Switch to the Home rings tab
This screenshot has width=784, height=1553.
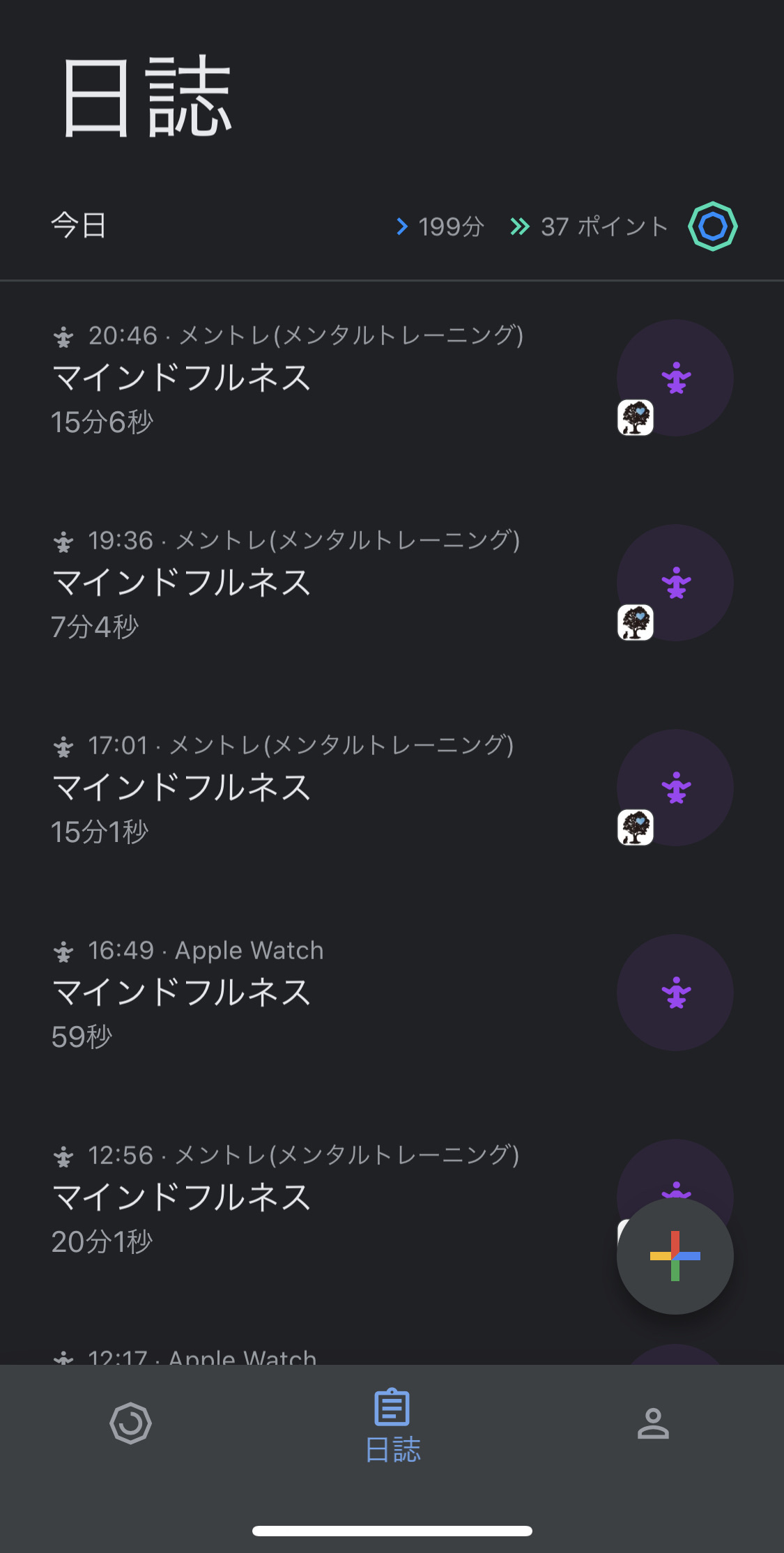pos(130,1423)
